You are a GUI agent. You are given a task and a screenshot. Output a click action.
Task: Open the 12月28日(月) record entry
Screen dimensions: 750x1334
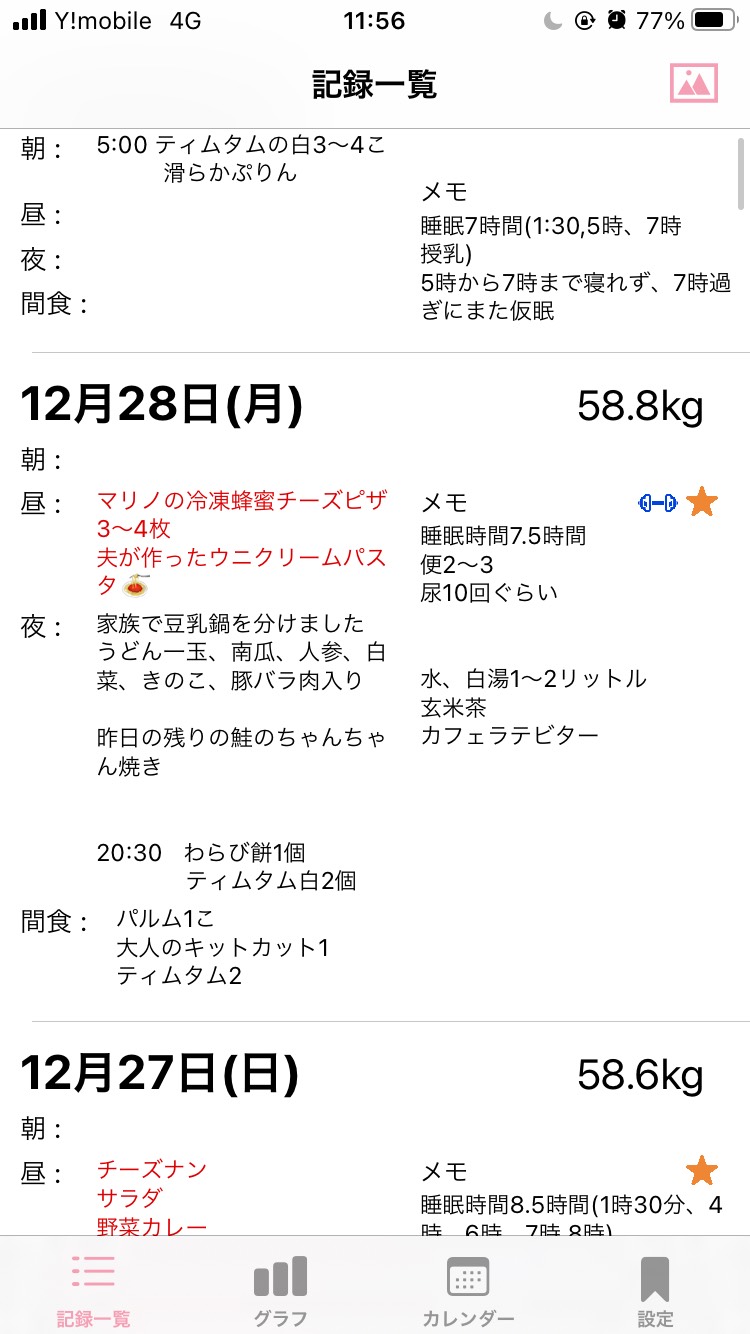coord(375,687)
